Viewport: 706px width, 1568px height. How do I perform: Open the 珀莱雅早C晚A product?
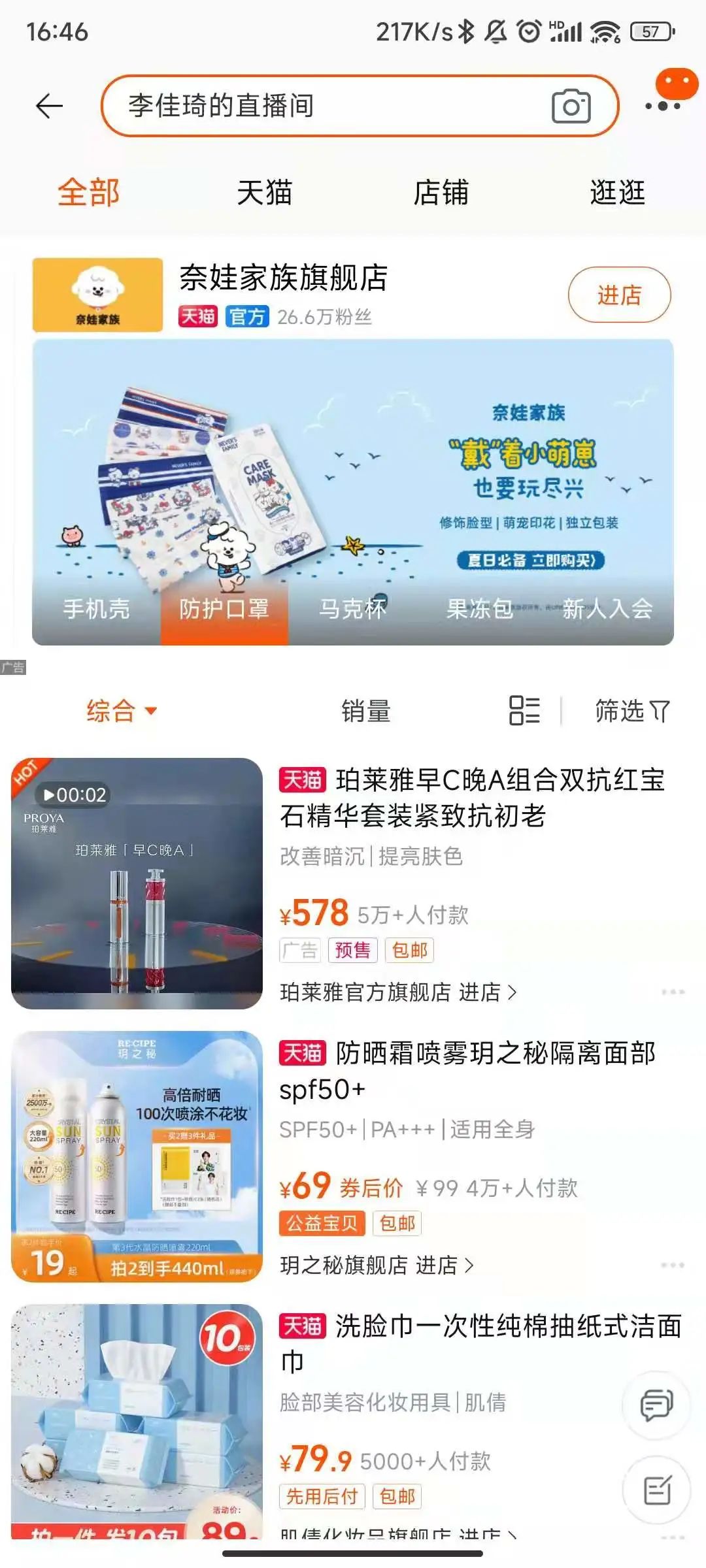pos(471,798)
